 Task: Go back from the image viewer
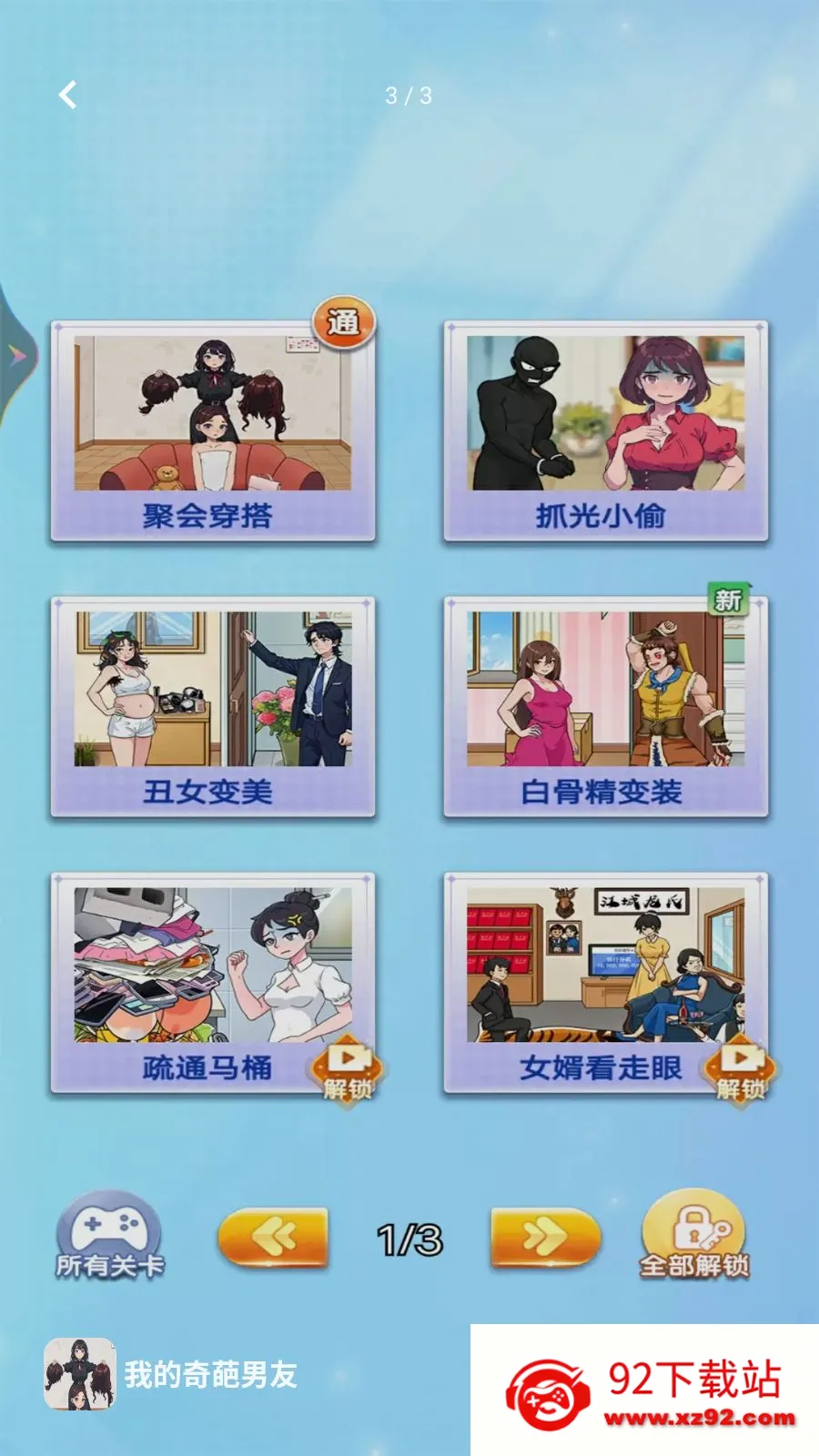point(67,95)
